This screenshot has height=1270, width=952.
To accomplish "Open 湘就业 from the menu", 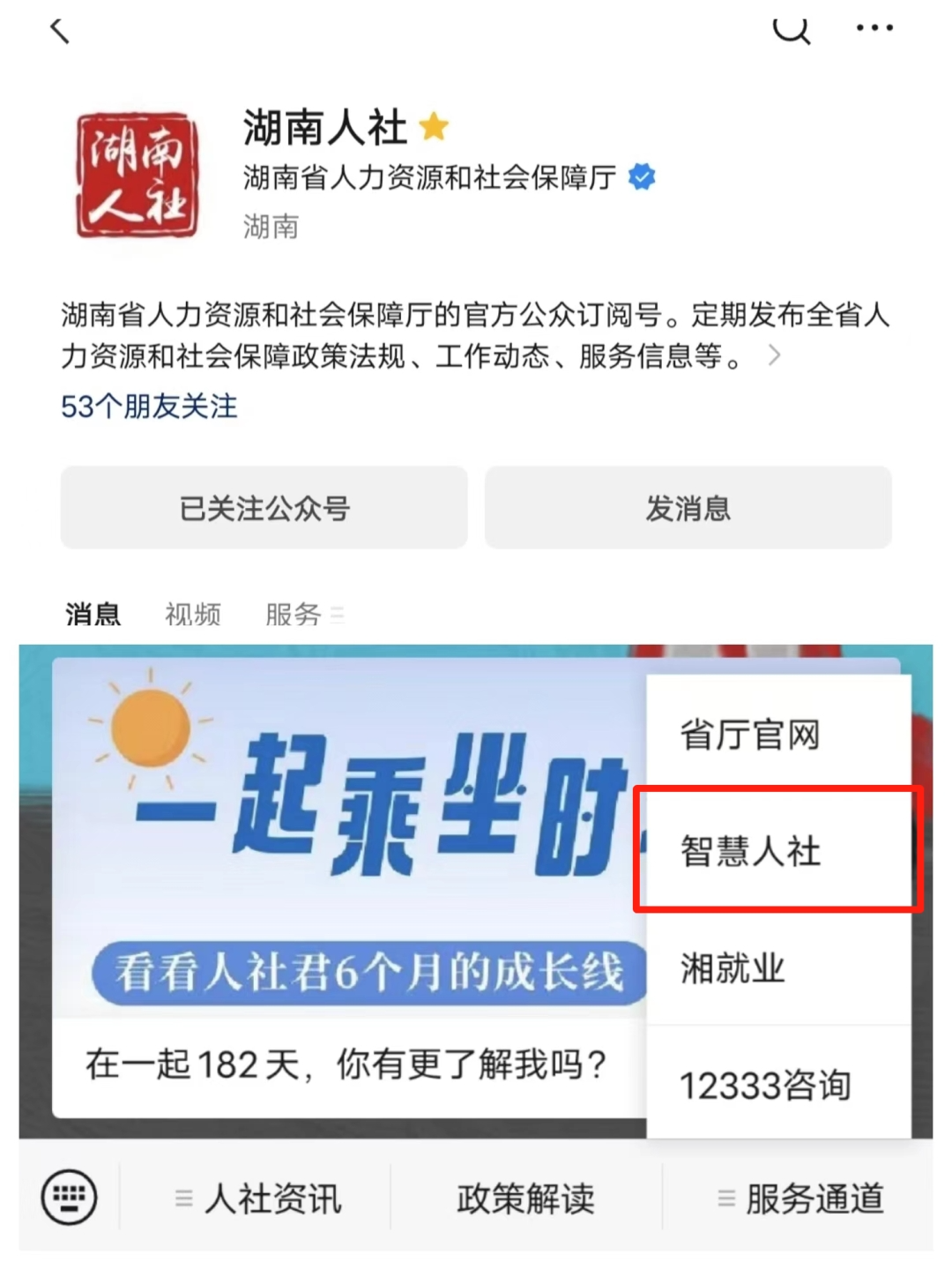I will pyautogui.click(x=733, y=968).
